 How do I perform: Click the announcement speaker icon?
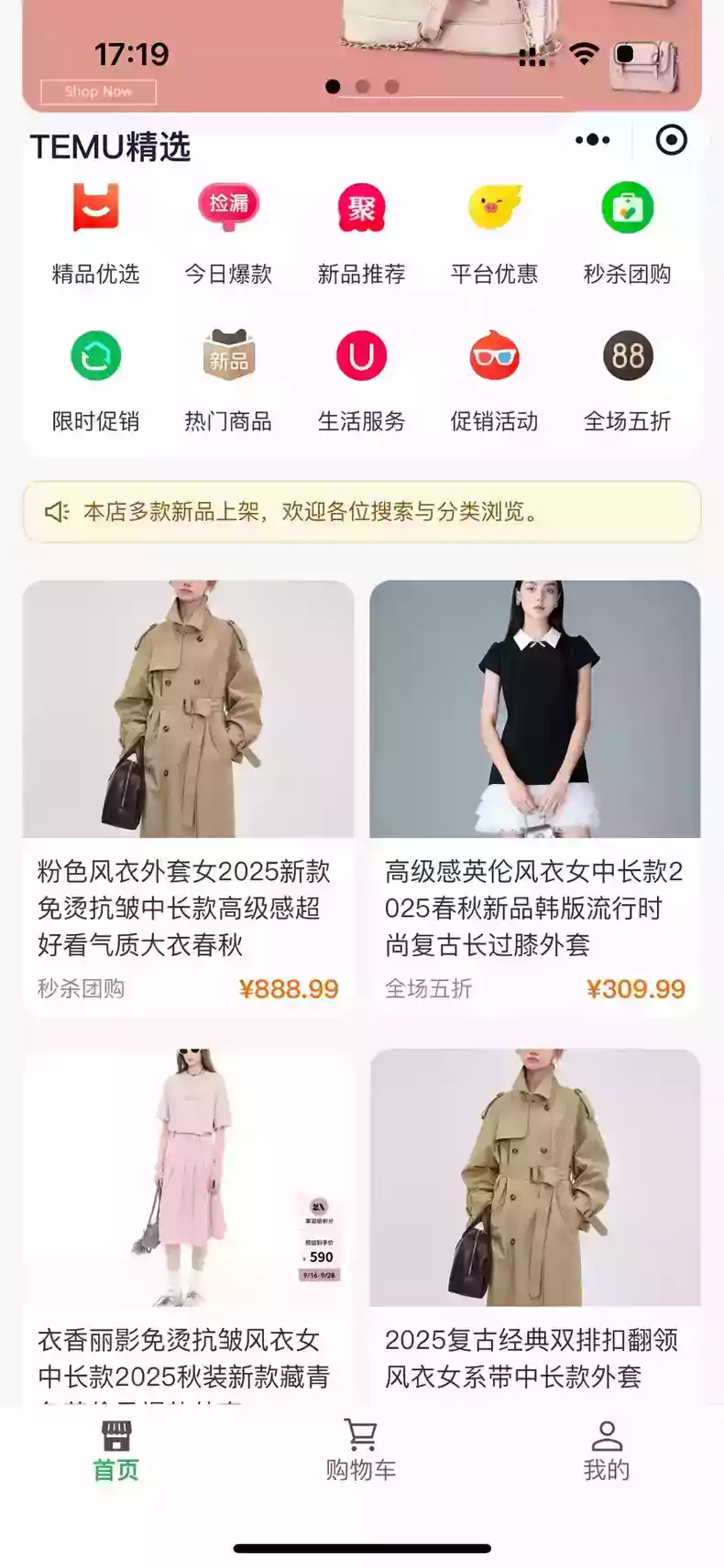tap(57, 514)
